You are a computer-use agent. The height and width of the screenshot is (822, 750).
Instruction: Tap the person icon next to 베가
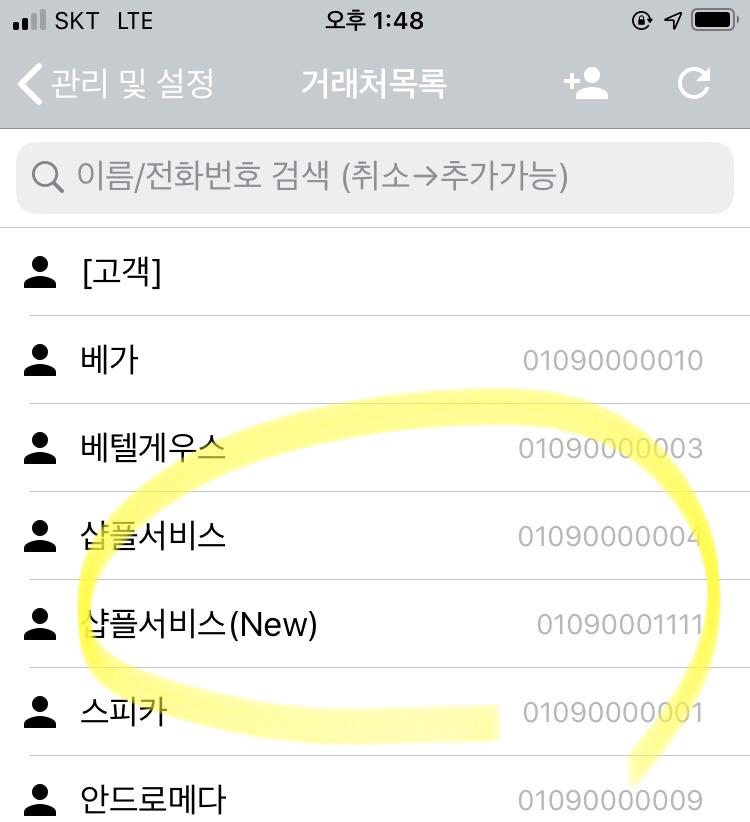(41, 360)
